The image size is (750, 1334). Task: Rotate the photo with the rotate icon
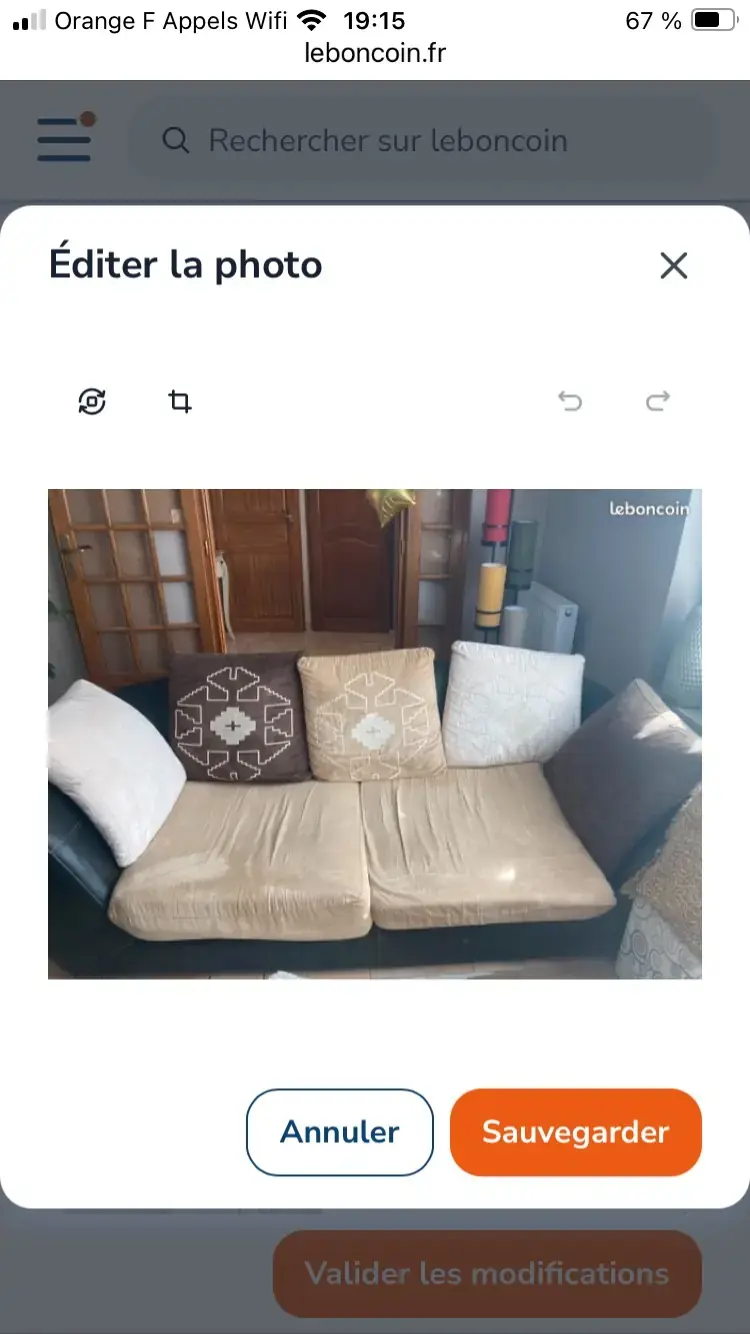click(x=92, y=402)
